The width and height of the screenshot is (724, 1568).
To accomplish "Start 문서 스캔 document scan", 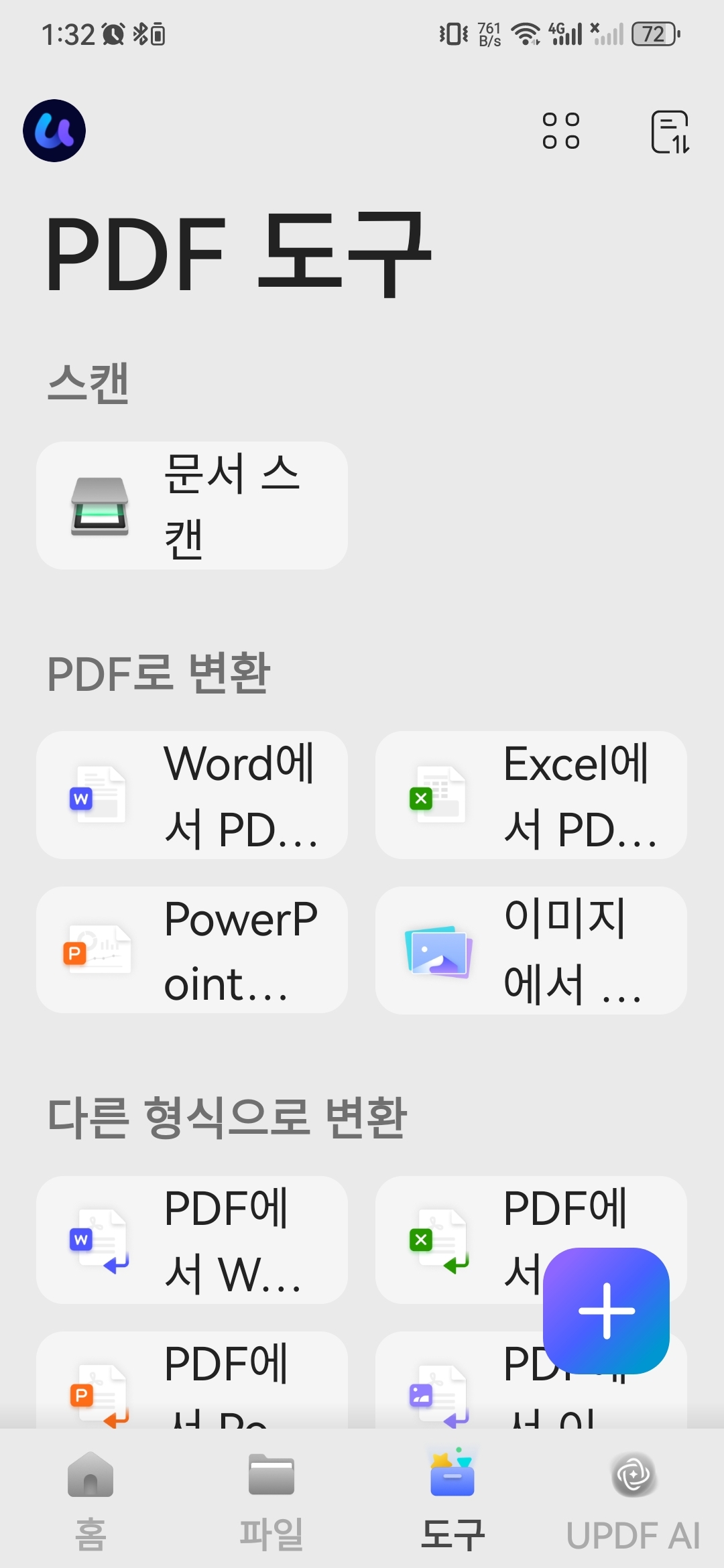I will 192,506.
